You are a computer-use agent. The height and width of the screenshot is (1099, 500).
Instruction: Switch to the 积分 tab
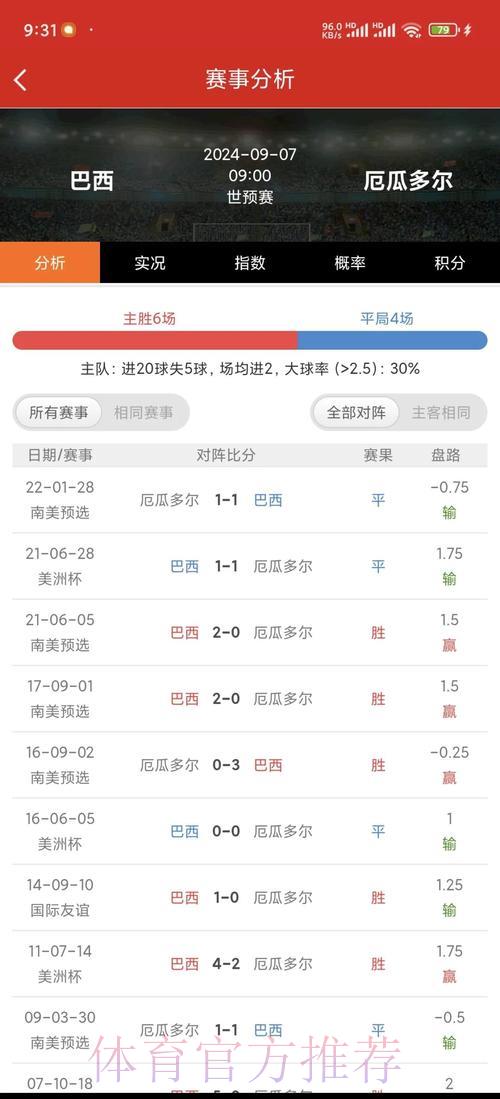point(450,263)
